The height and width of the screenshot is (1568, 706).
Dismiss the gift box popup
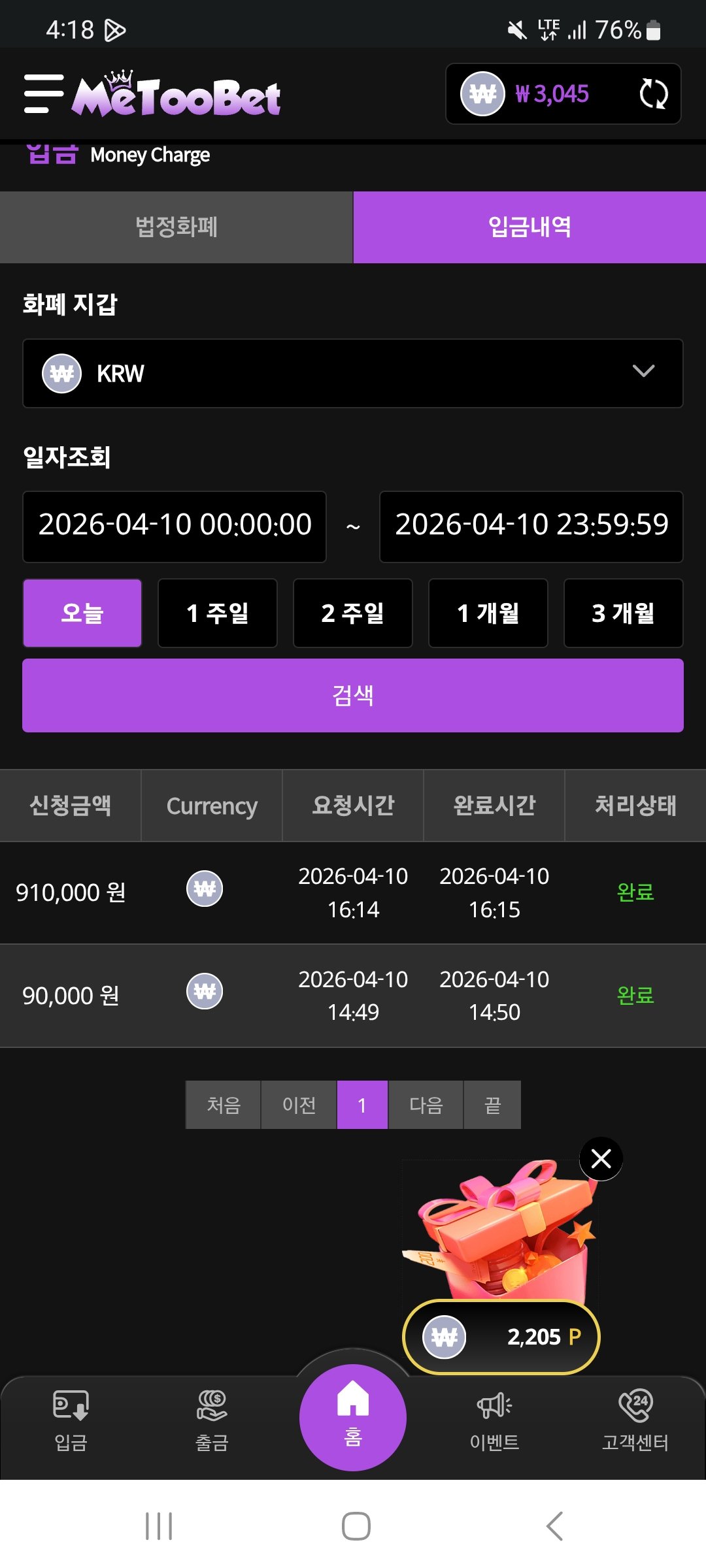601,1159
